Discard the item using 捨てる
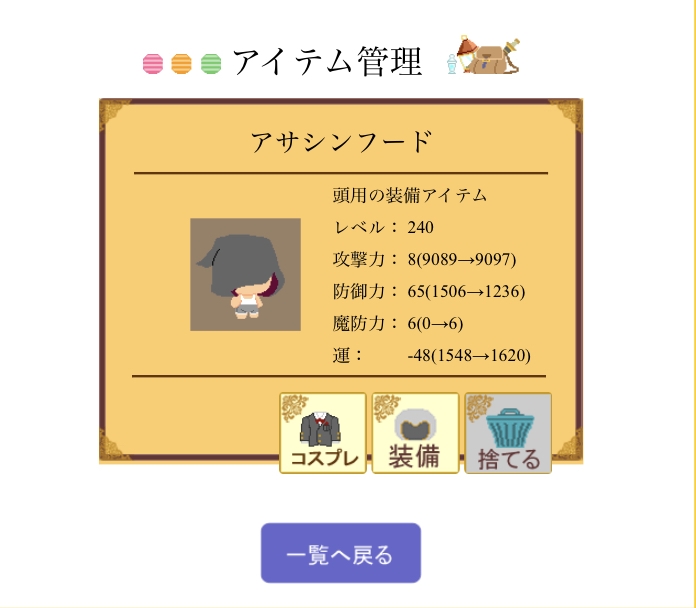 508,433
